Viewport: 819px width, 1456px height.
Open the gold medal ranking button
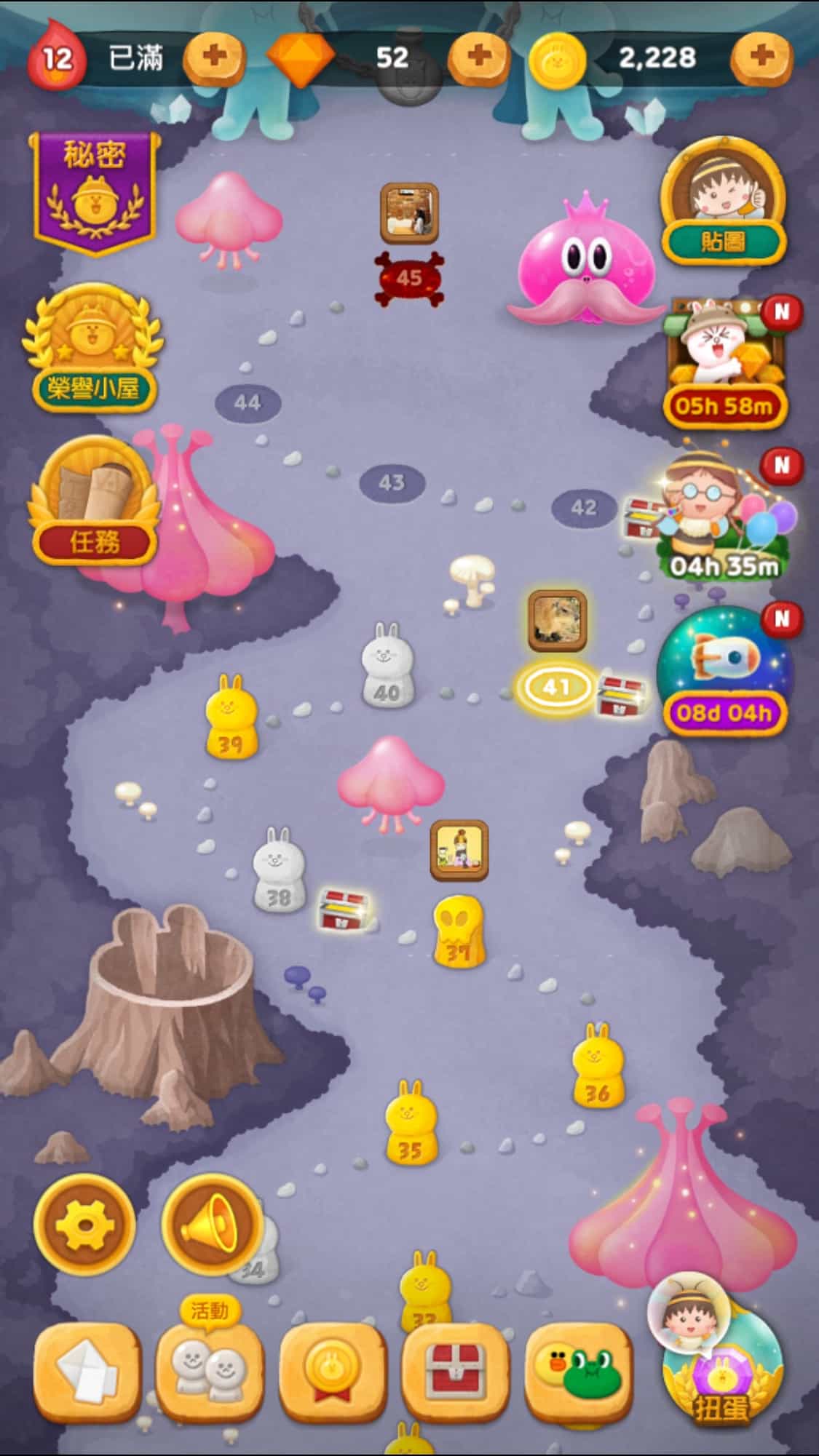click(x=332, y=1372)
